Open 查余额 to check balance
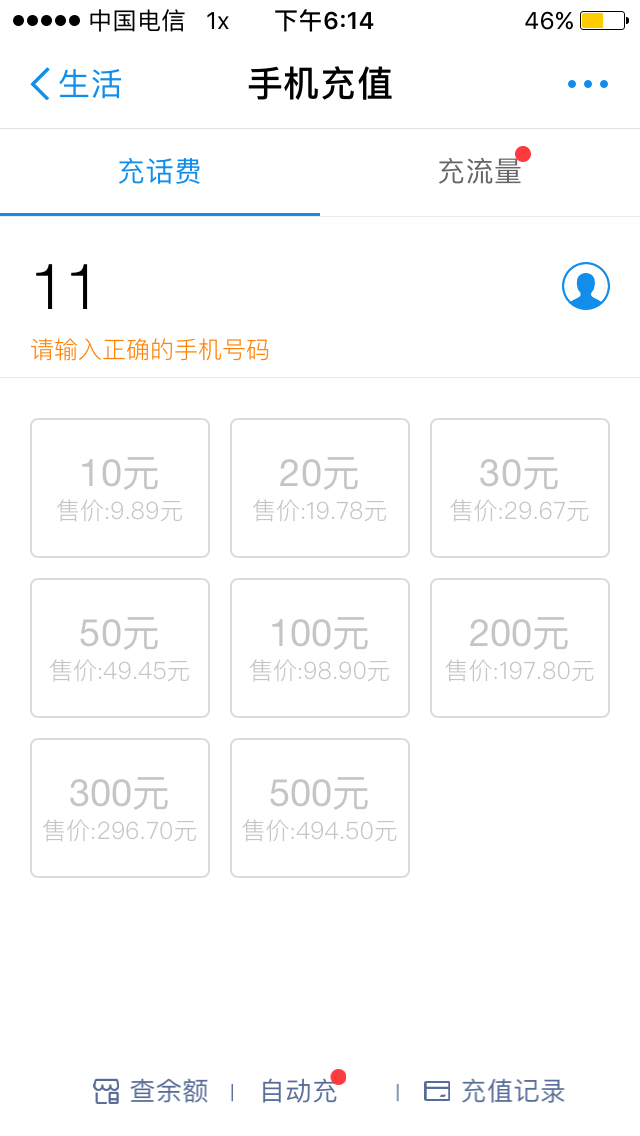The image size is (640, 1136). pos(151,1091)
